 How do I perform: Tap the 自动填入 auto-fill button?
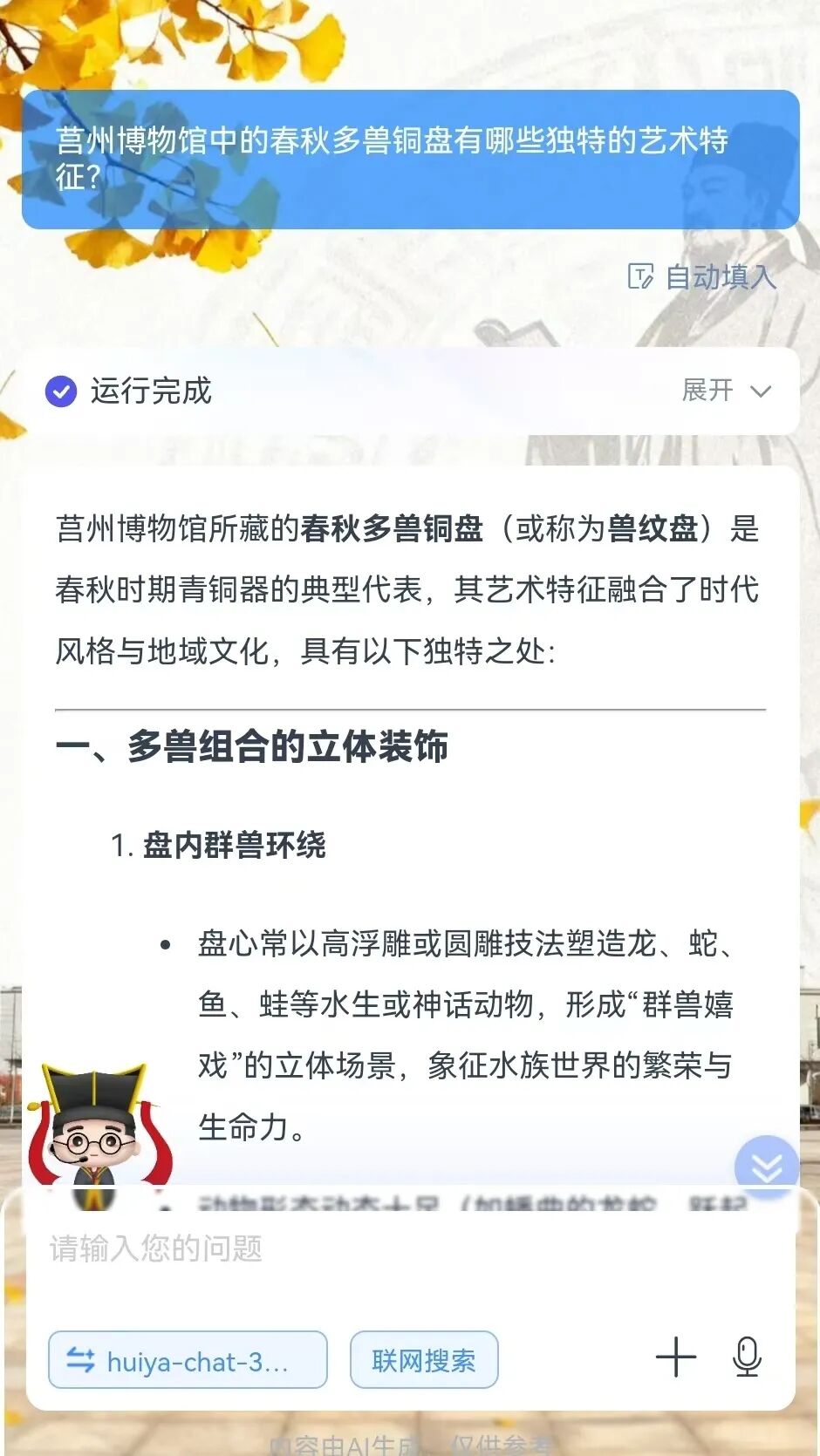pos(702,277)
